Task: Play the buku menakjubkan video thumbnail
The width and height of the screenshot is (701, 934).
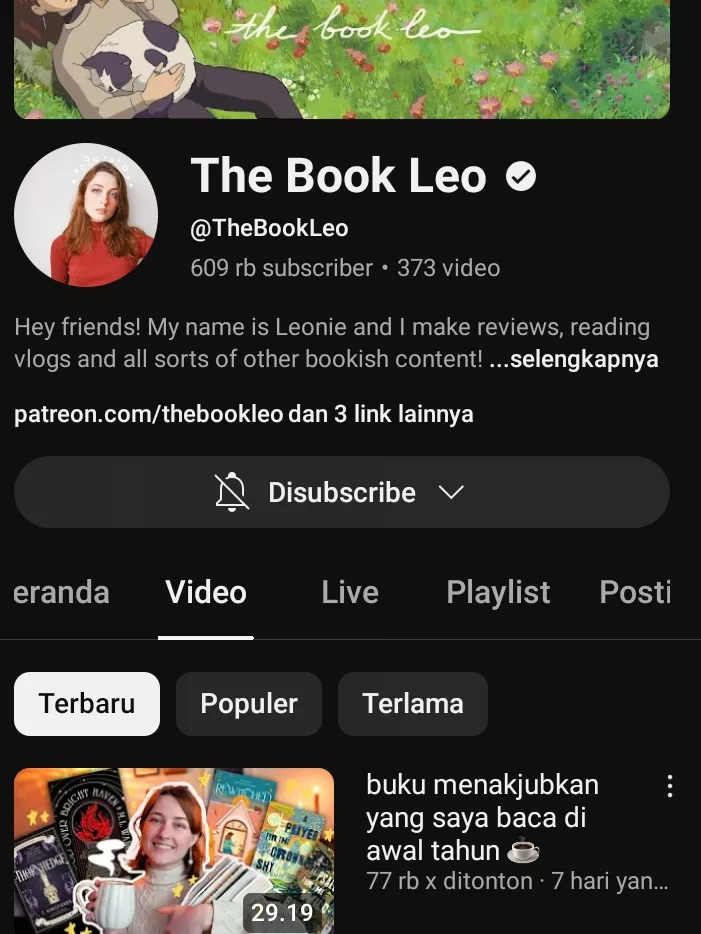Action: click(x=174, y=850)
